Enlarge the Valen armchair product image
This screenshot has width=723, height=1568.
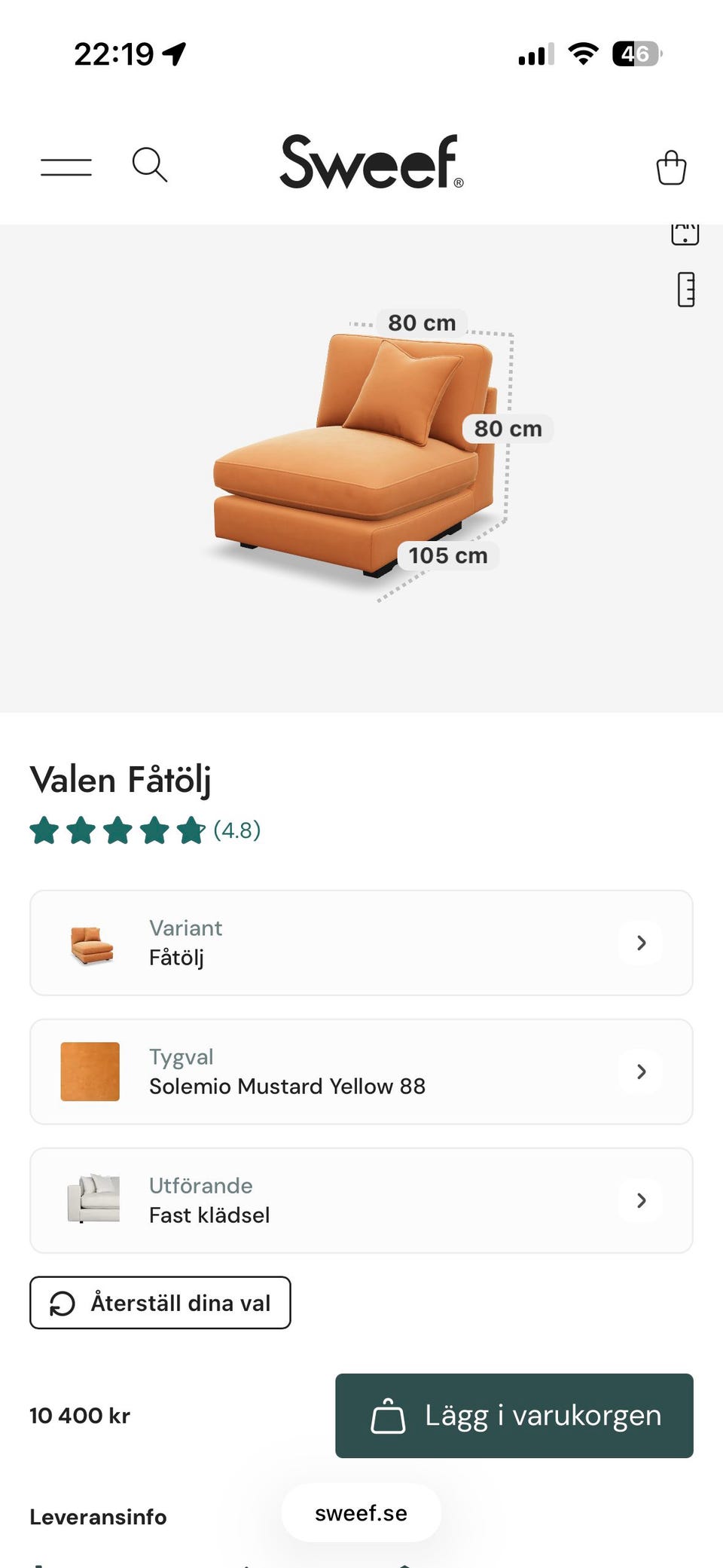pyautogui.click(x=361, y=467)
